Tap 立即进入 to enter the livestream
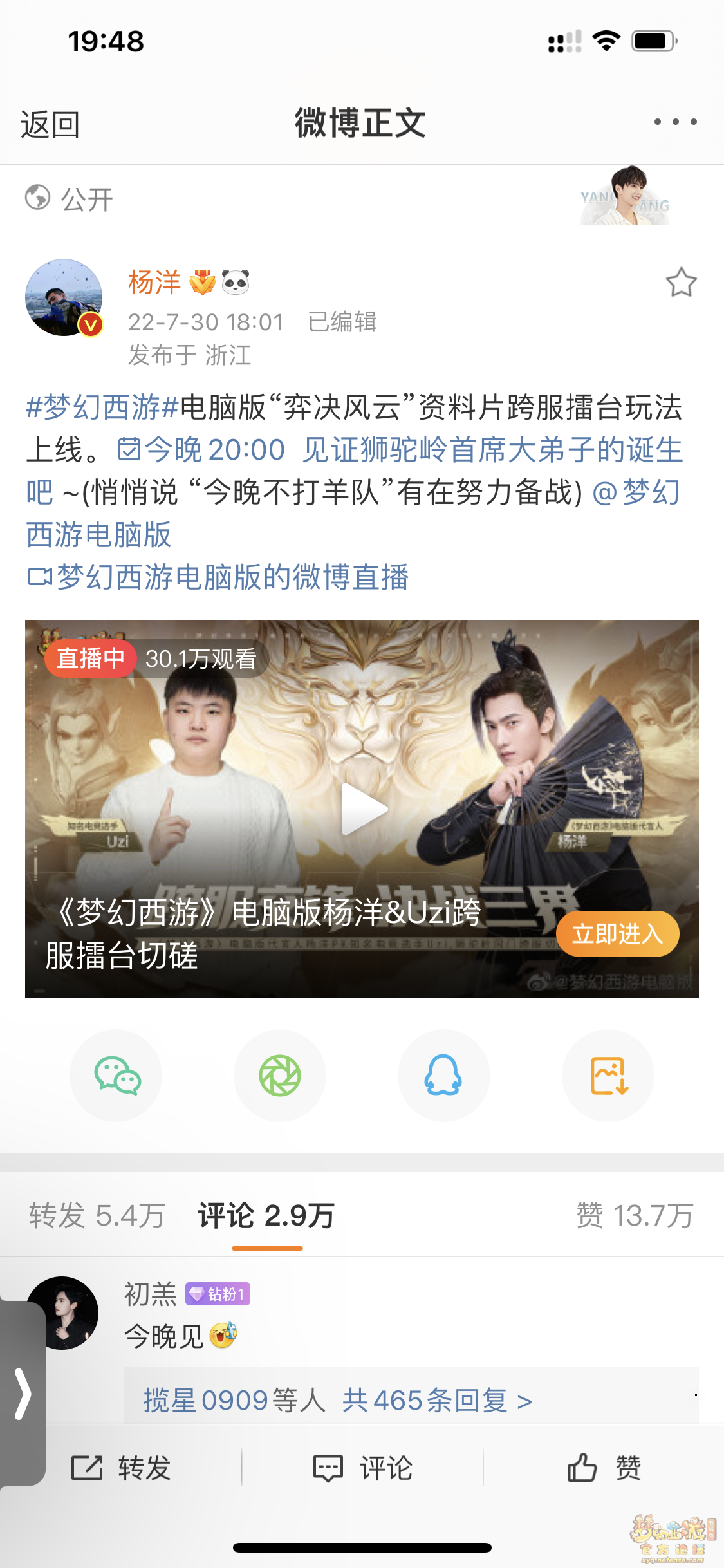Image resolution: width=724 pixels, height=1568 pixels. click(x=617, y=933)
